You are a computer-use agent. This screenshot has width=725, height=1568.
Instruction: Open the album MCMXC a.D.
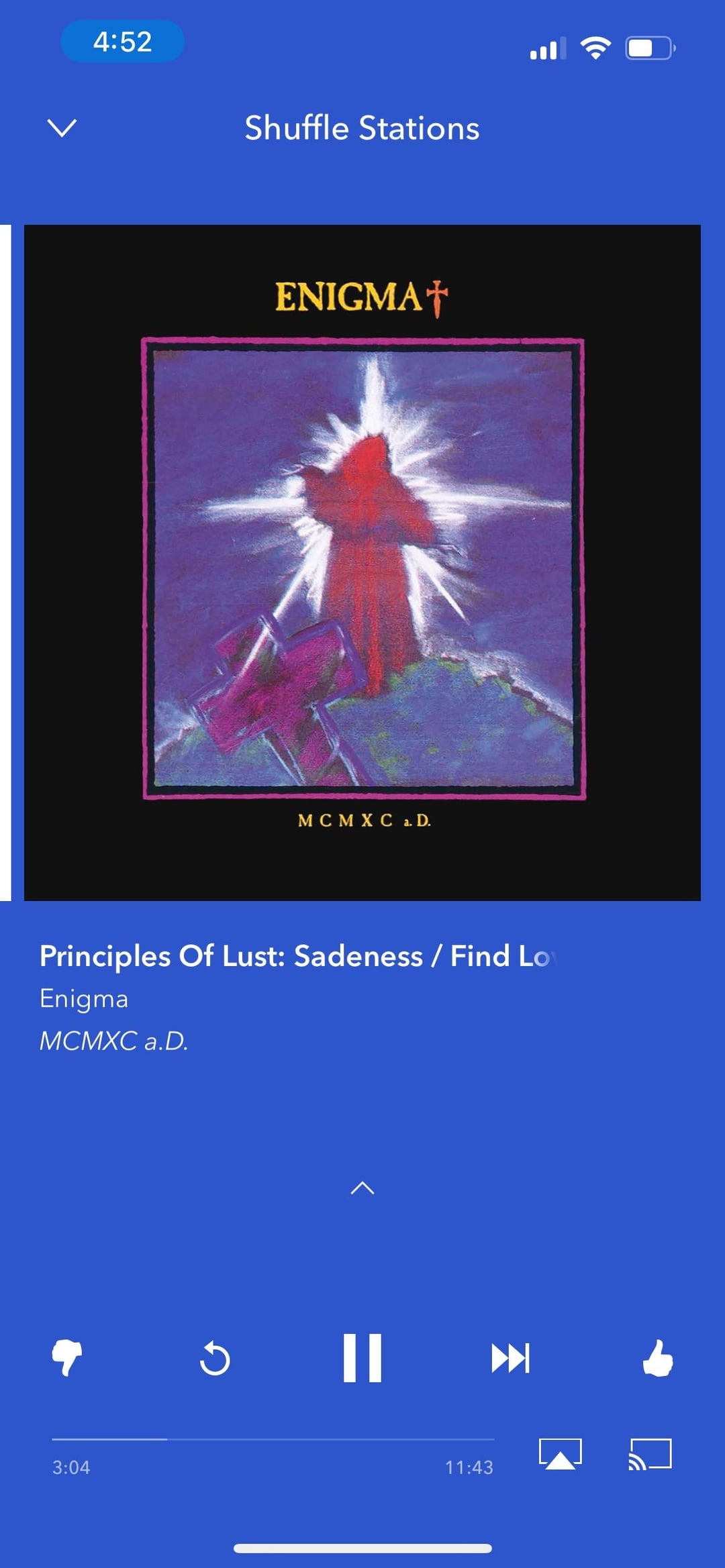pyautogui.click(x=113, y=1041)
